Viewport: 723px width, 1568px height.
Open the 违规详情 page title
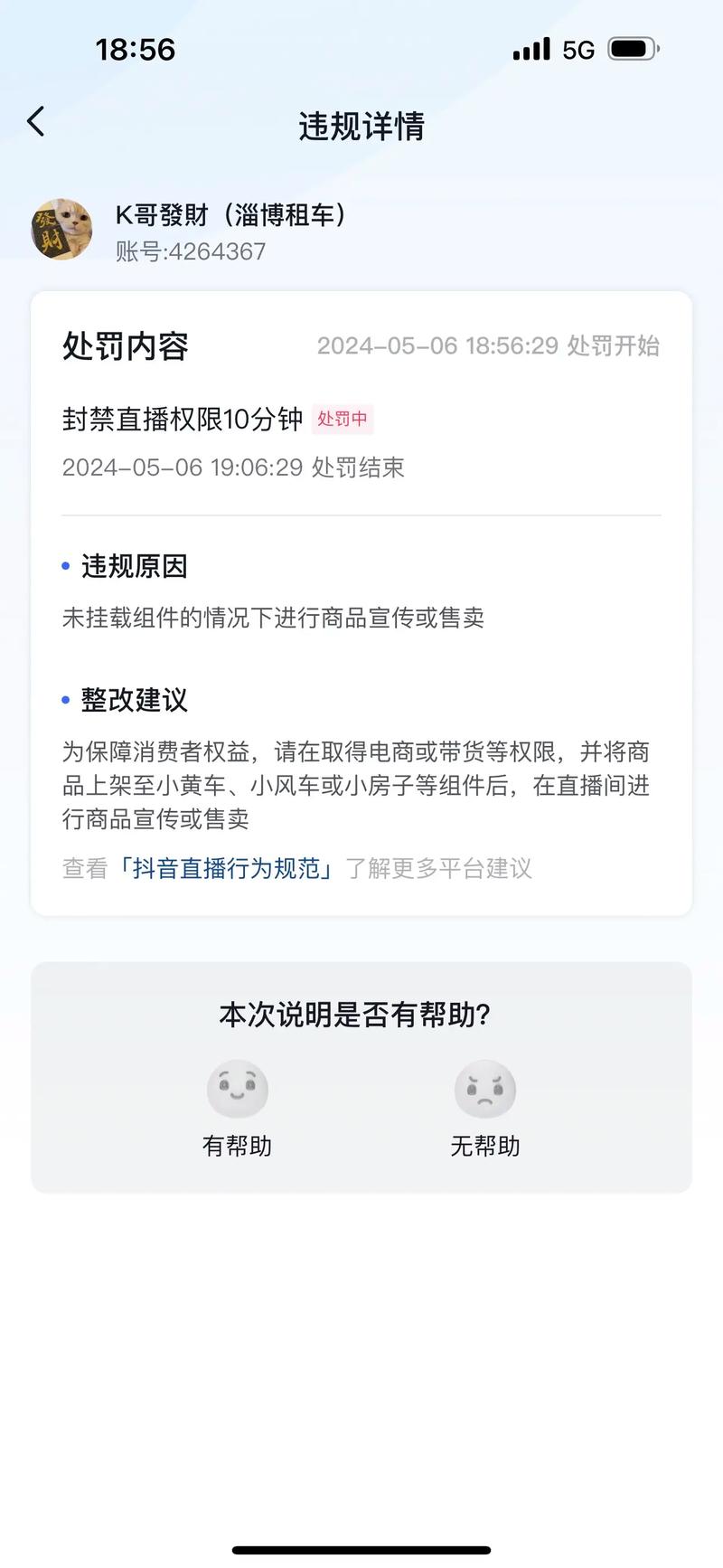(x=360, y=127)
